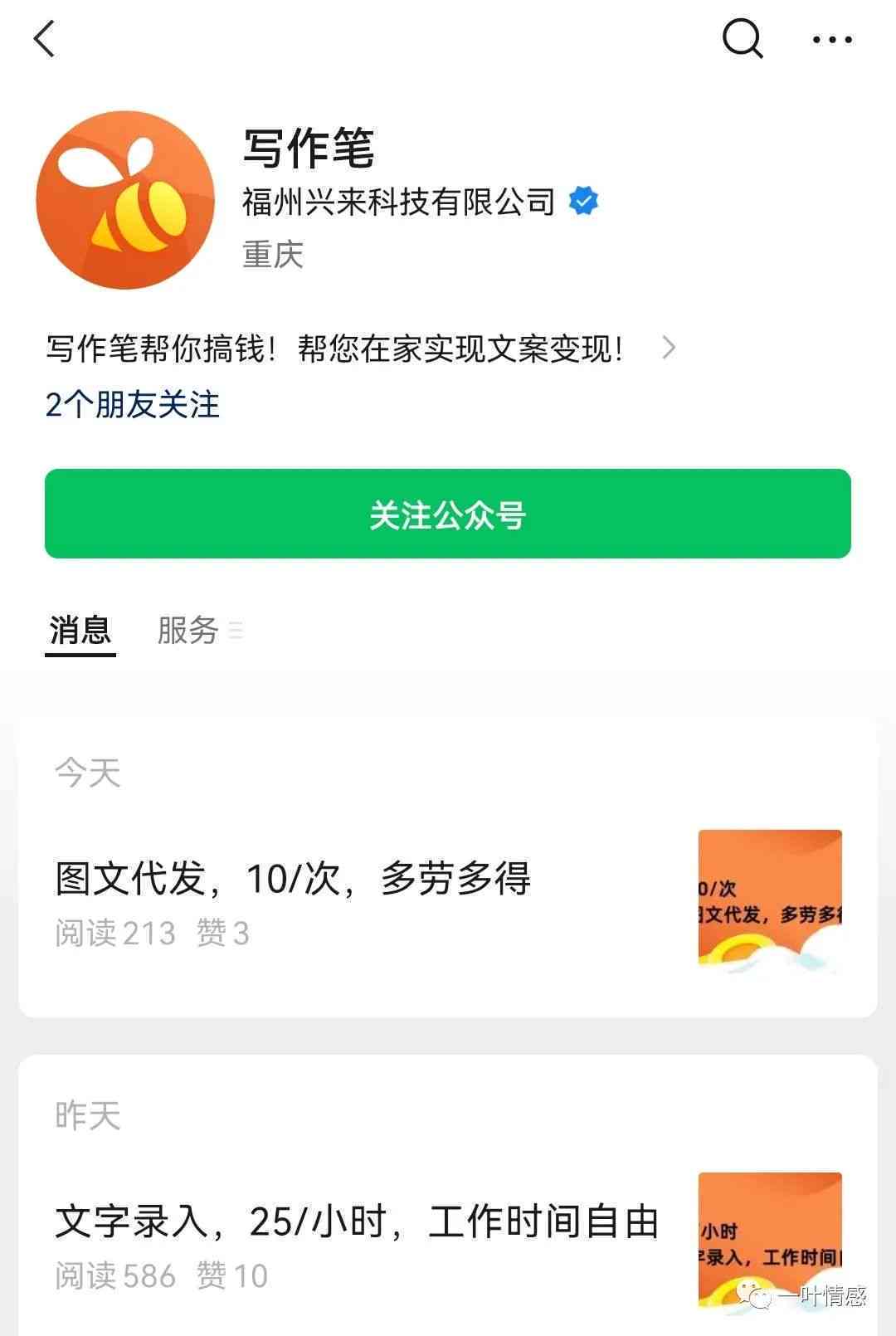Viewport: 896px width, 1336px height.
Task: Tap the 阅读213 read counter
Action: pos(114,933)
